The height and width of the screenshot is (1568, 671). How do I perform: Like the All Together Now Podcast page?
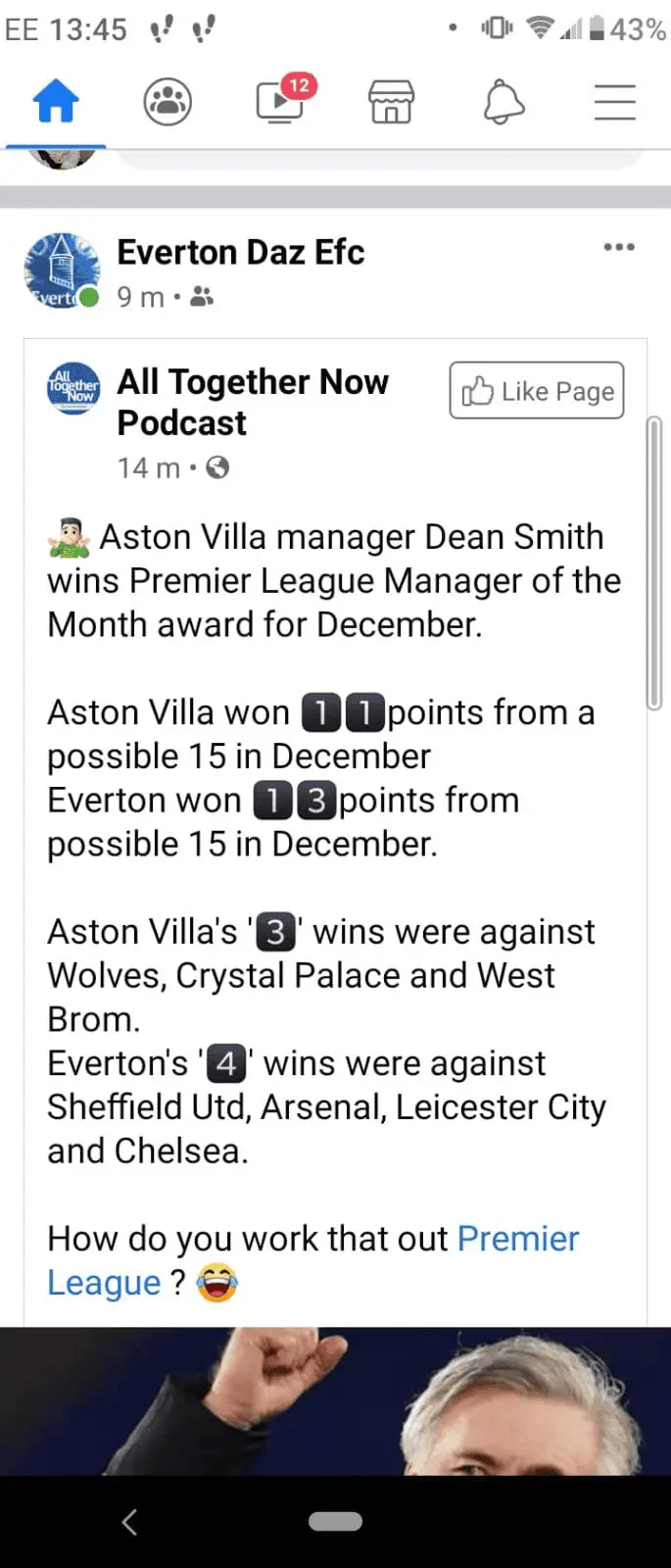pyautogui.click(x=537, y=391)
